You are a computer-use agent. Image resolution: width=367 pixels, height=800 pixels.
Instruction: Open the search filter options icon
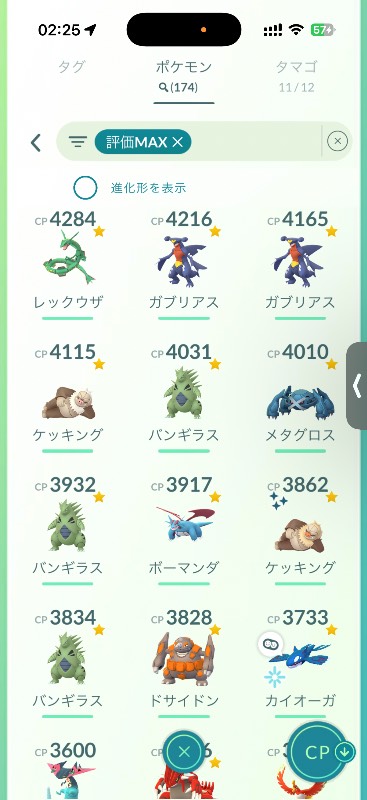tap(78, 142)
